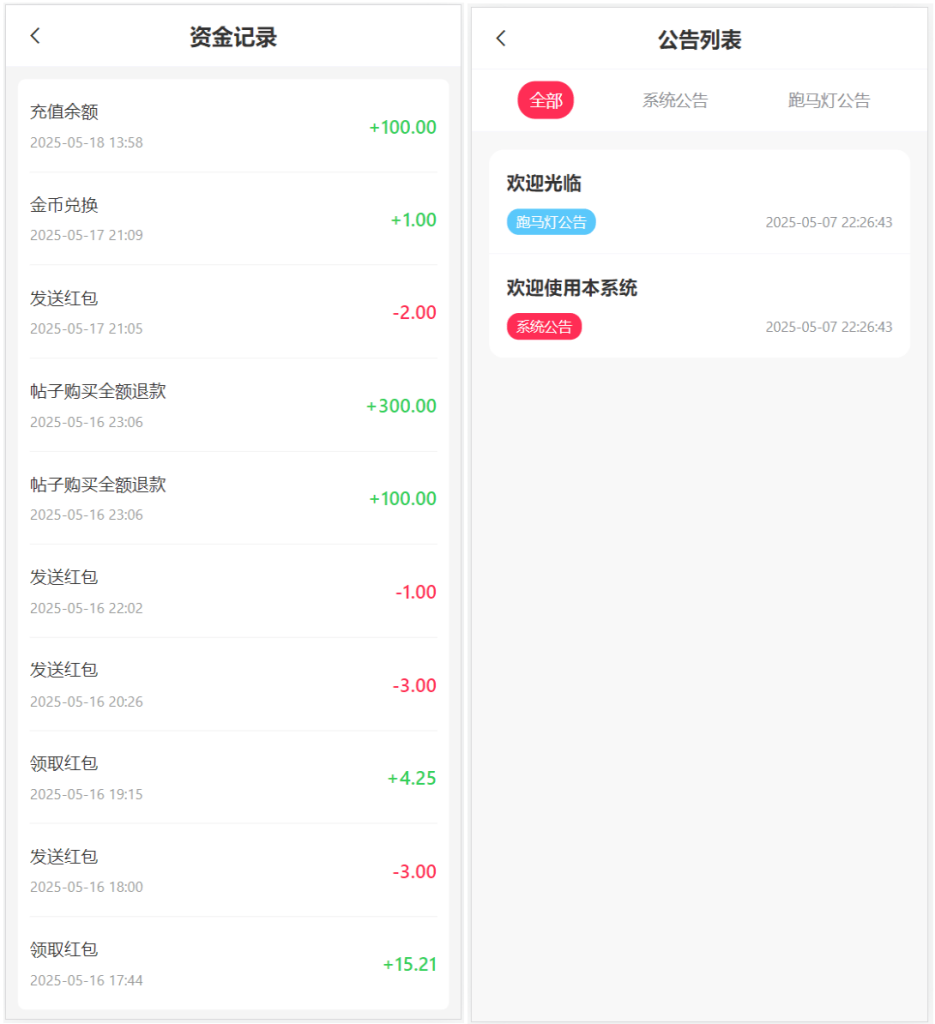Screen dimensions: 935x1024
Task: Select the 发送红包 -1.00 record
Action: pyautogui.click(x=233, y=591)
